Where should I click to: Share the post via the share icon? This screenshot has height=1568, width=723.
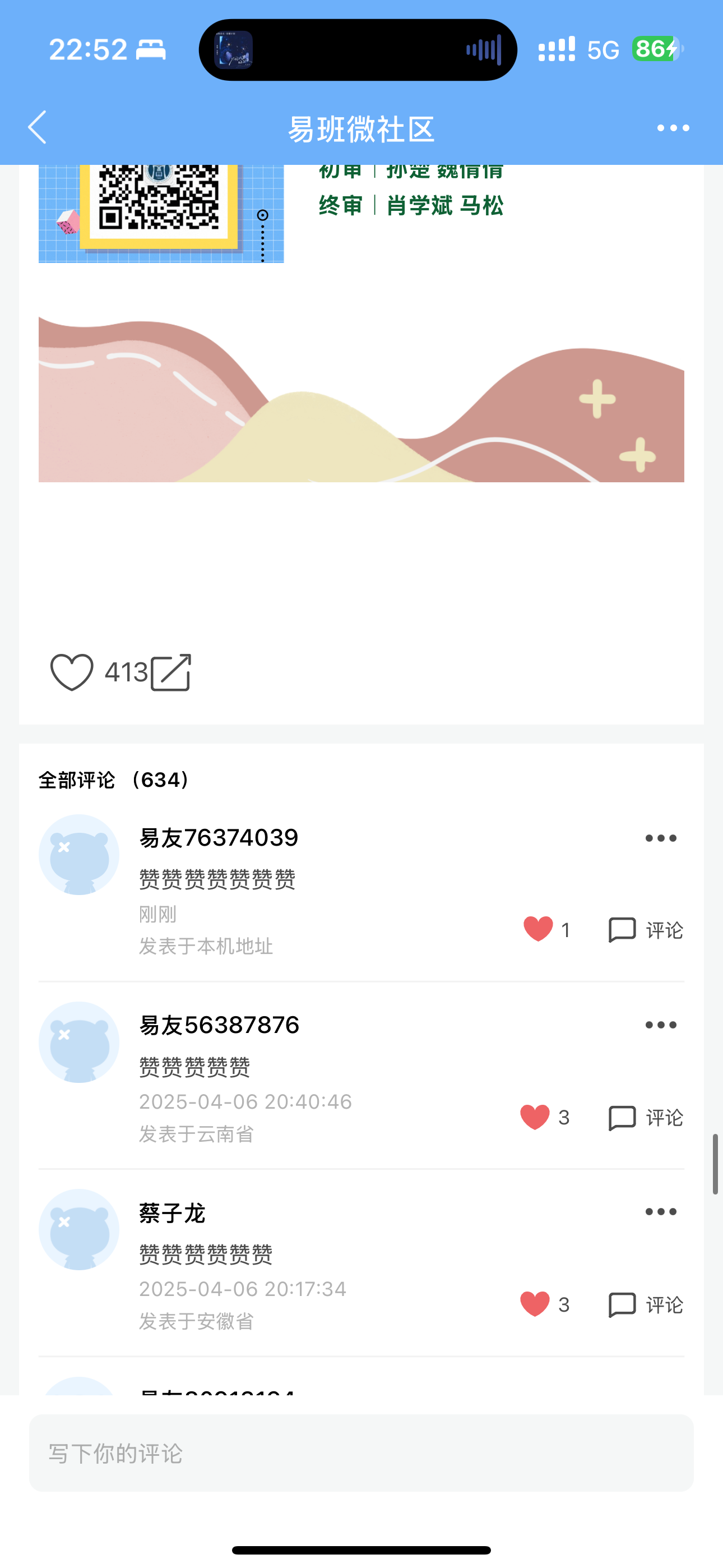tap(171, 672)
